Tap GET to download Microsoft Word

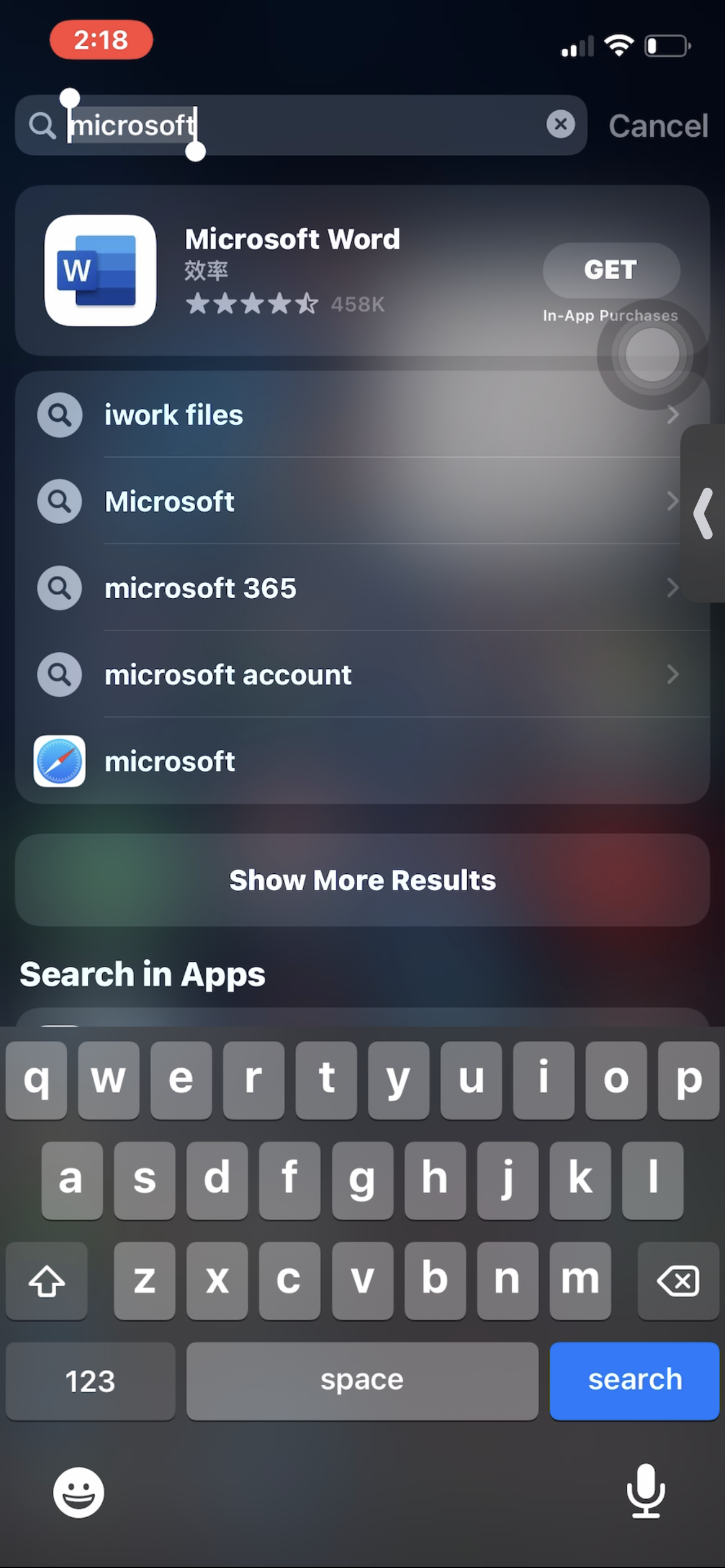coord(611,269)
